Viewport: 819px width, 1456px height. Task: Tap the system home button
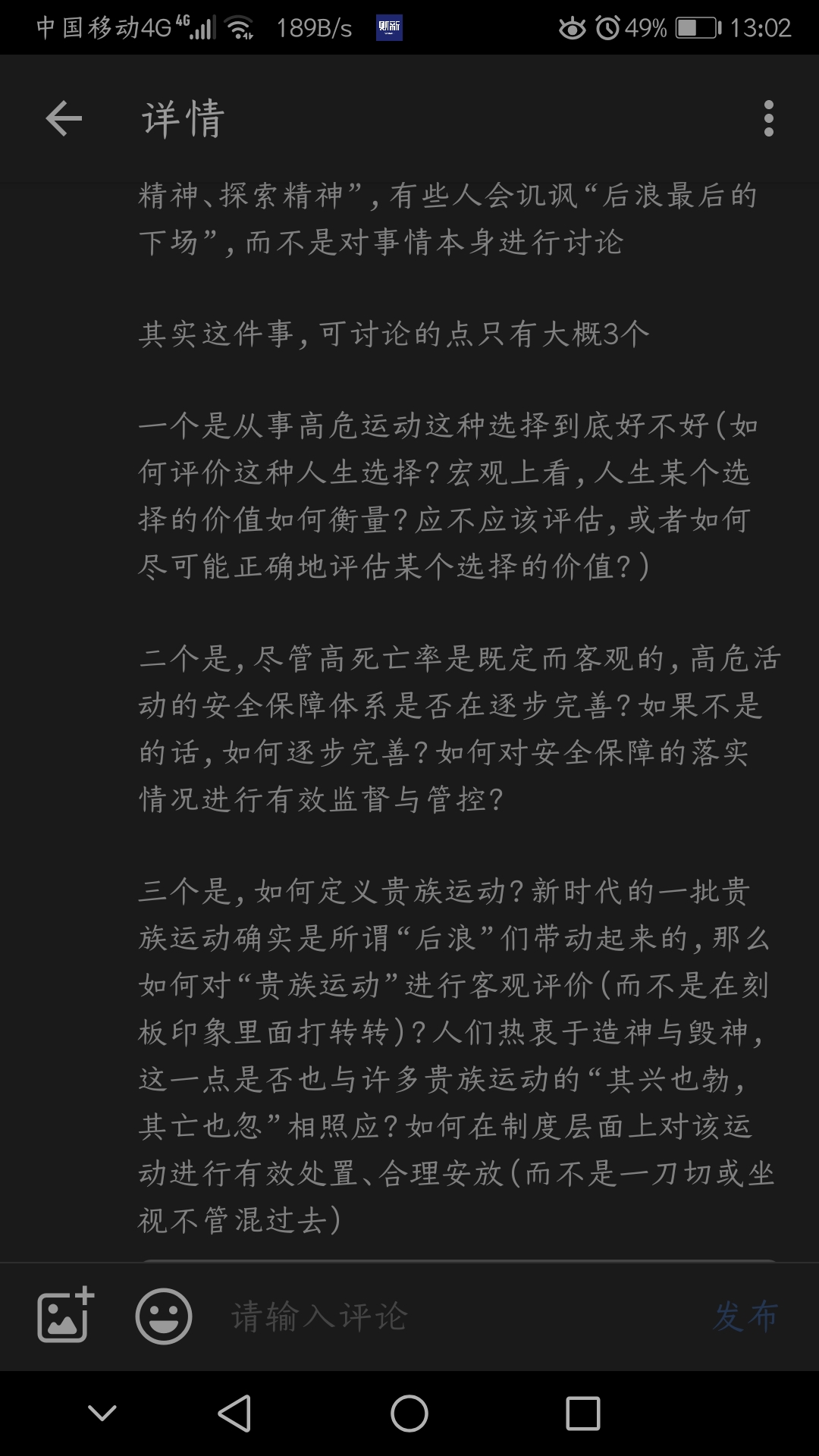click(x=409, y=1413)
